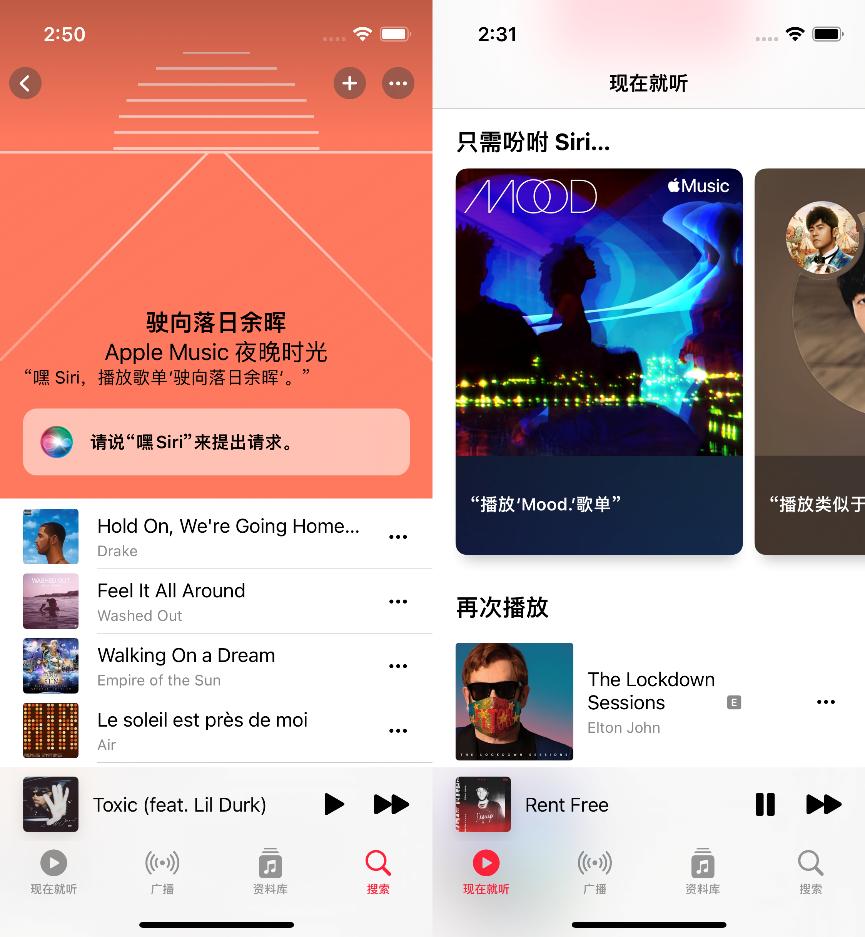Viewport: 865px width, 937px height.
Task: Open more options for the playlist header
Action: click(x=398, y=83)
